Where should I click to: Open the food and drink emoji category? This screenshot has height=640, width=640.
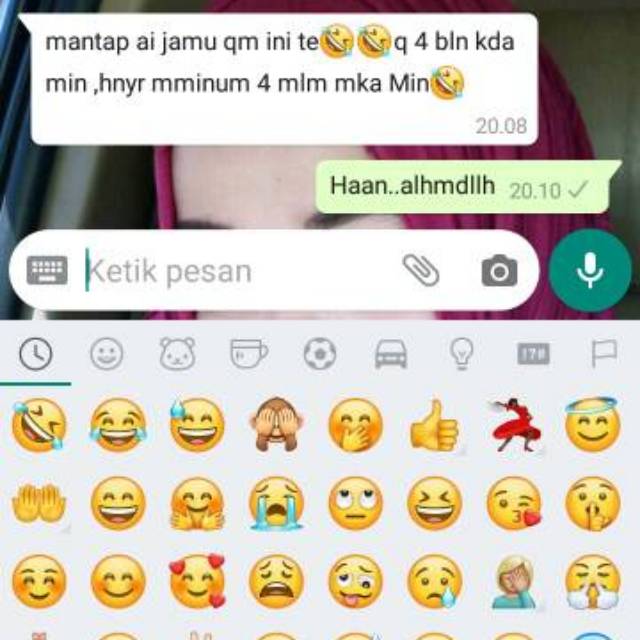pyautogui.click(x=248, y=353)
